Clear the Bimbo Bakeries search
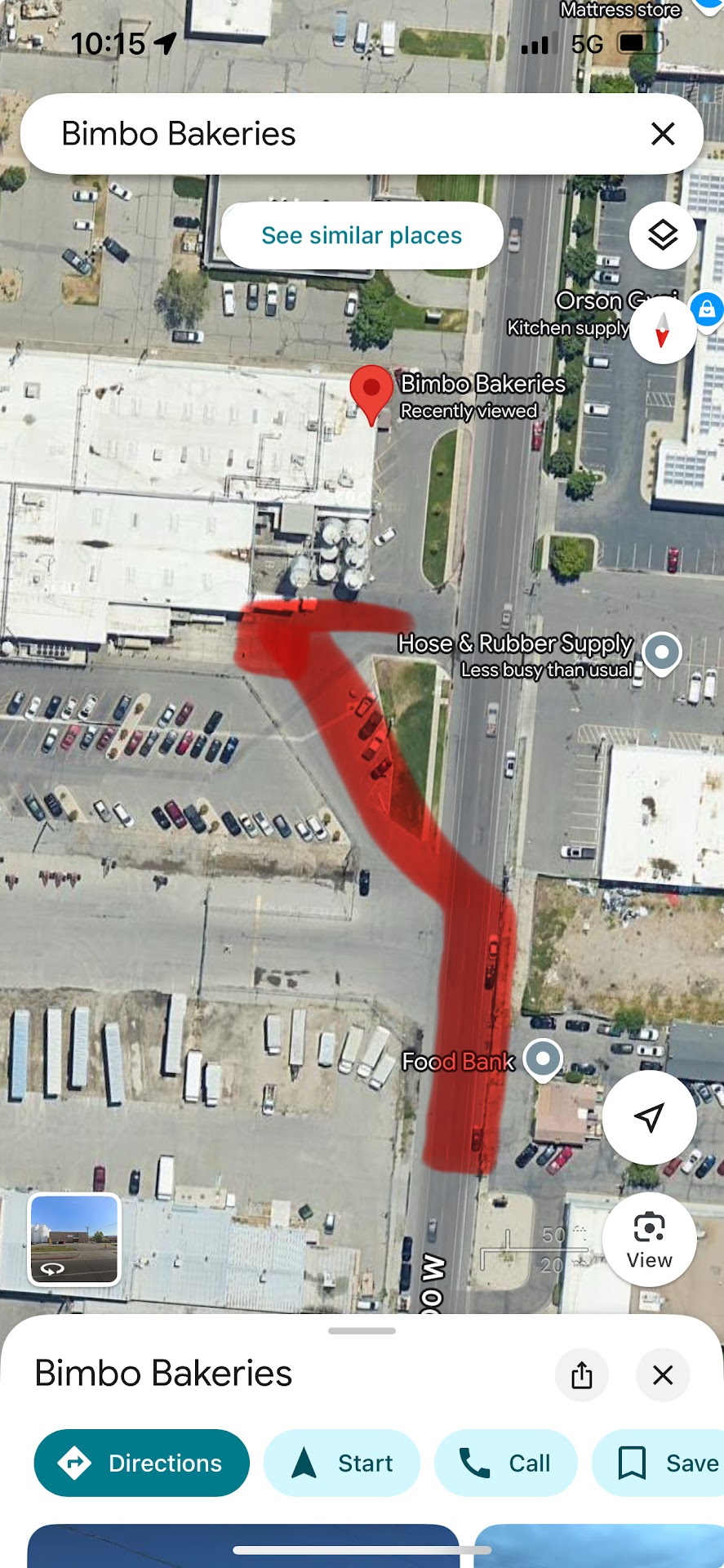Viewport: 724px width, 1568px height. [663, 134]
